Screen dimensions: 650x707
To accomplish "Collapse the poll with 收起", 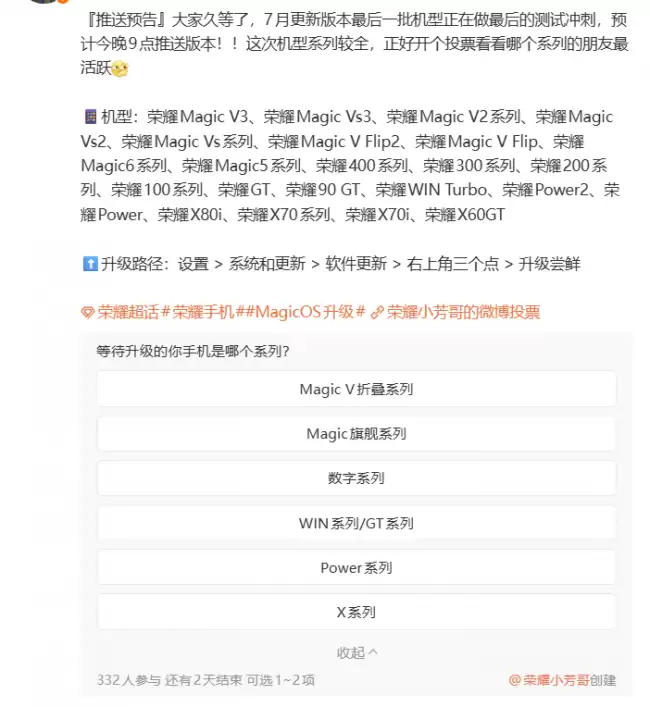I will pyautogui.click(x=357, y=652).
